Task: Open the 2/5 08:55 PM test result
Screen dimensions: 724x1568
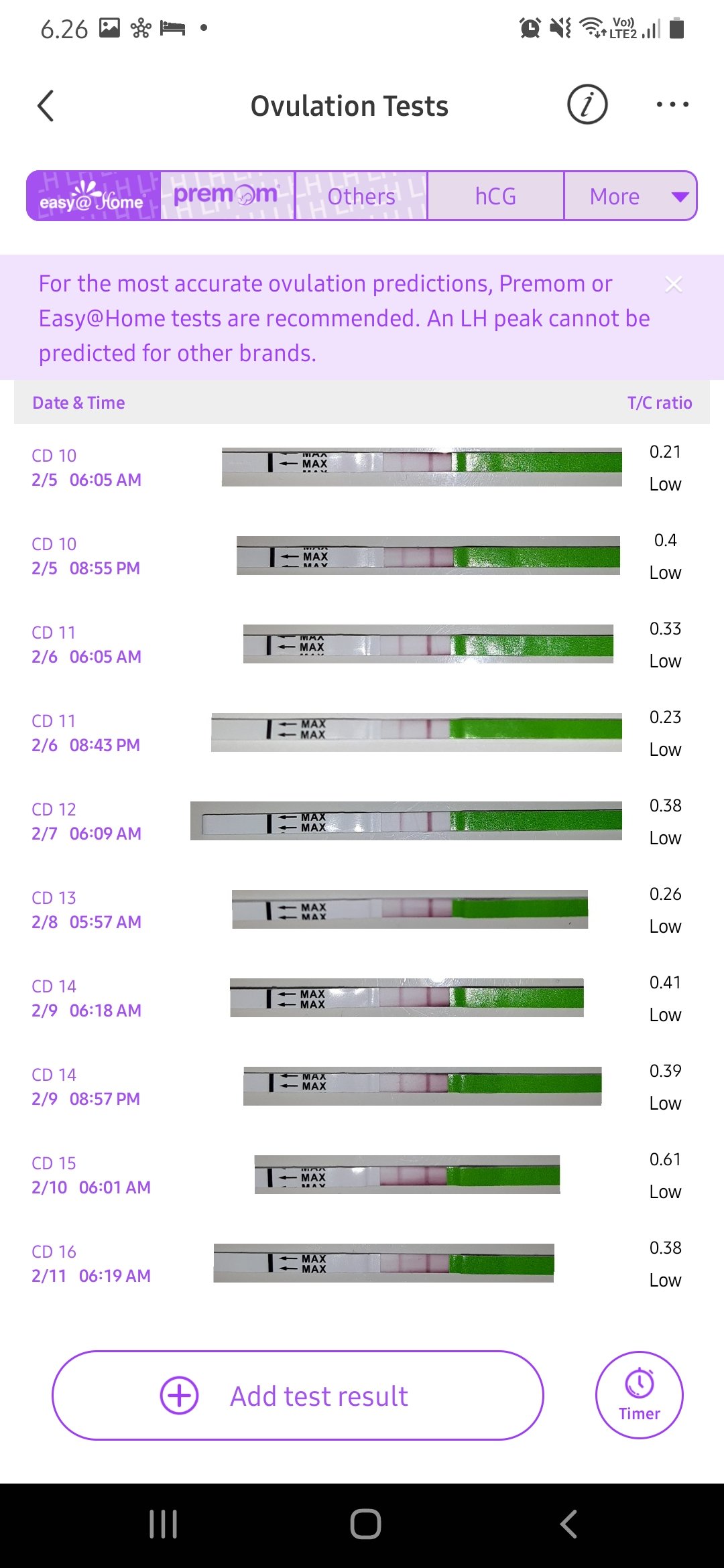Action: click(x=362, y=556)
